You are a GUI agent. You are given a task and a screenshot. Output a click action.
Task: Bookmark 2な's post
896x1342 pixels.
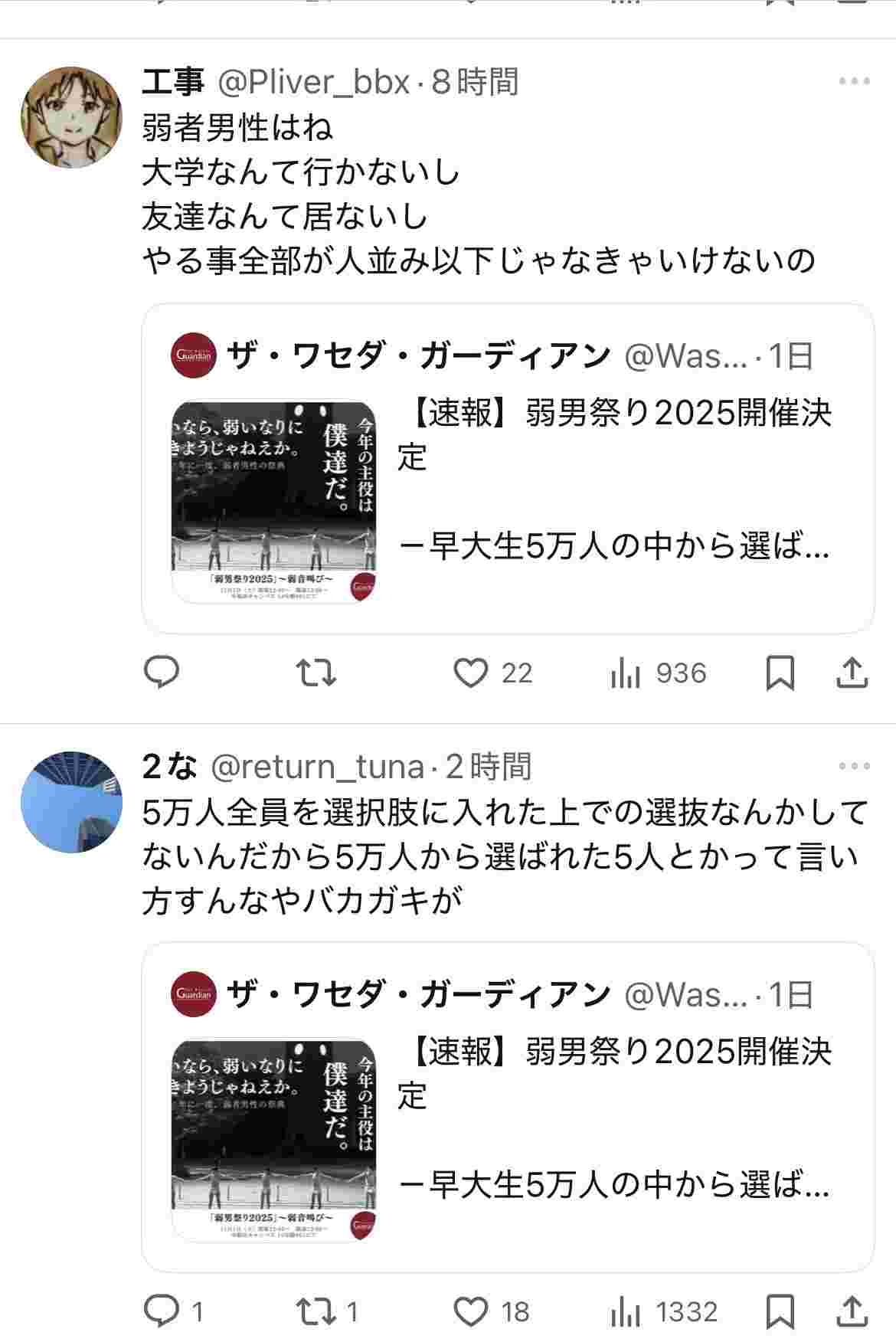pyautogui.click(x=780, y=1312)
